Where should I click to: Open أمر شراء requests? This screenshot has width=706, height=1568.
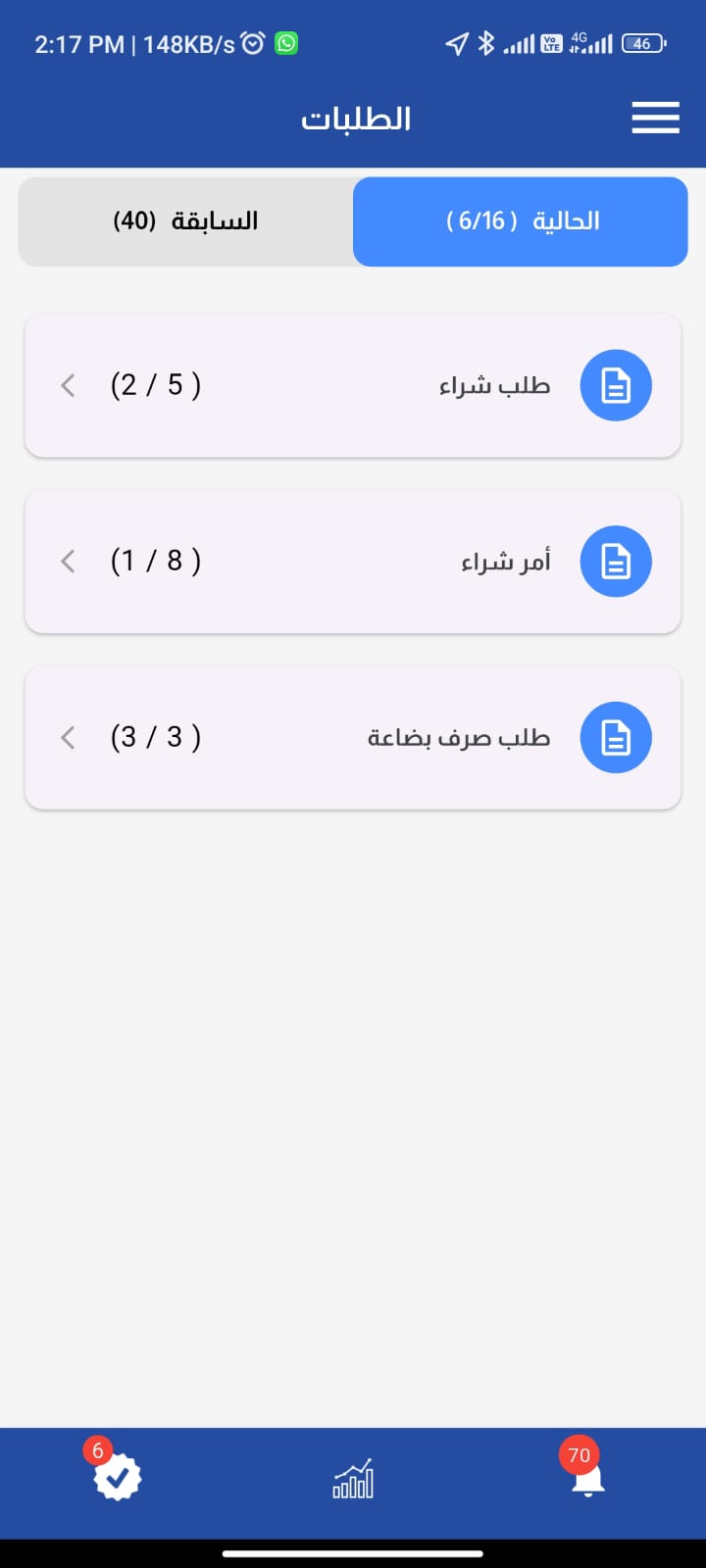[353, 562]
